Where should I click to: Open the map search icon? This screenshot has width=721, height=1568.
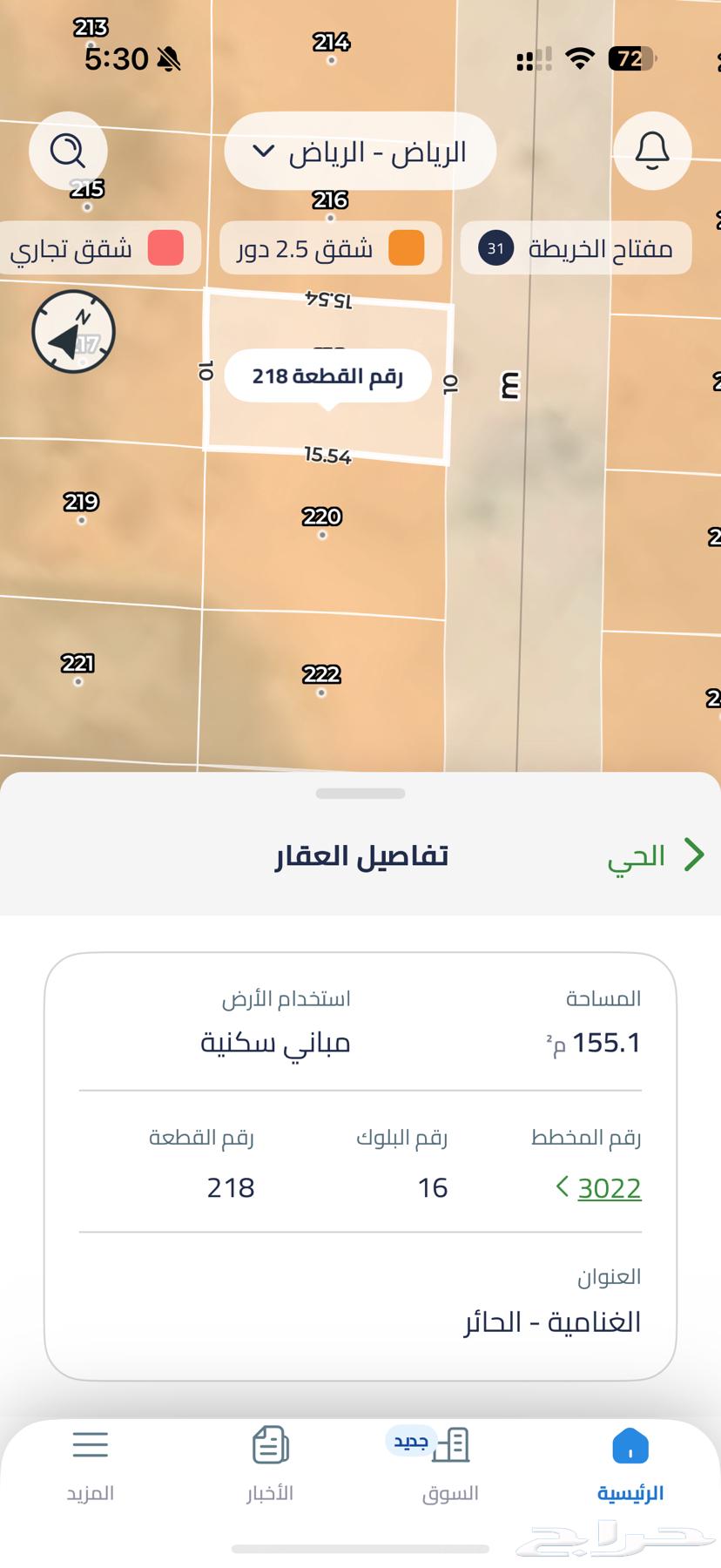pos(68,151)
